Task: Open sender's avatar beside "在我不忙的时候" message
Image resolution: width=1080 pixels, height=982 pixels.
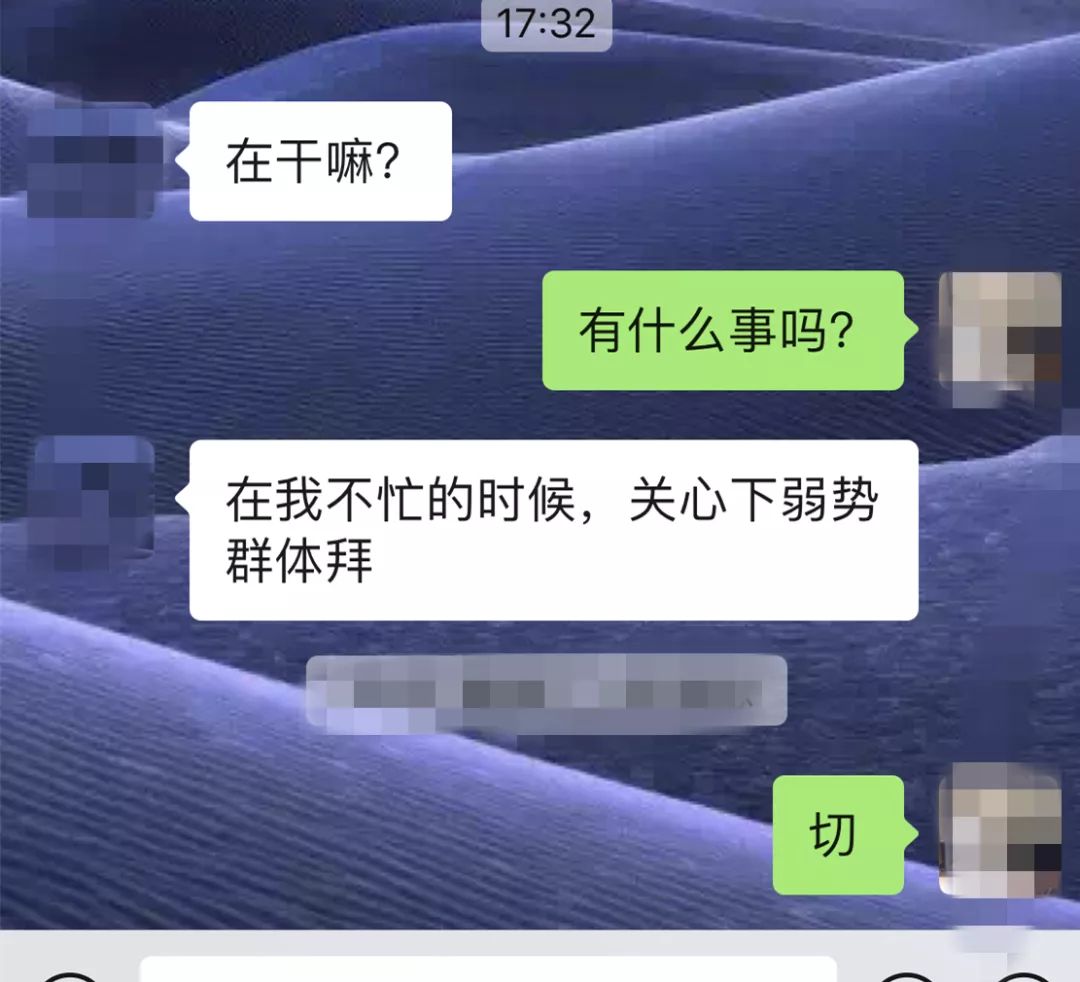Action: (92, 497)
